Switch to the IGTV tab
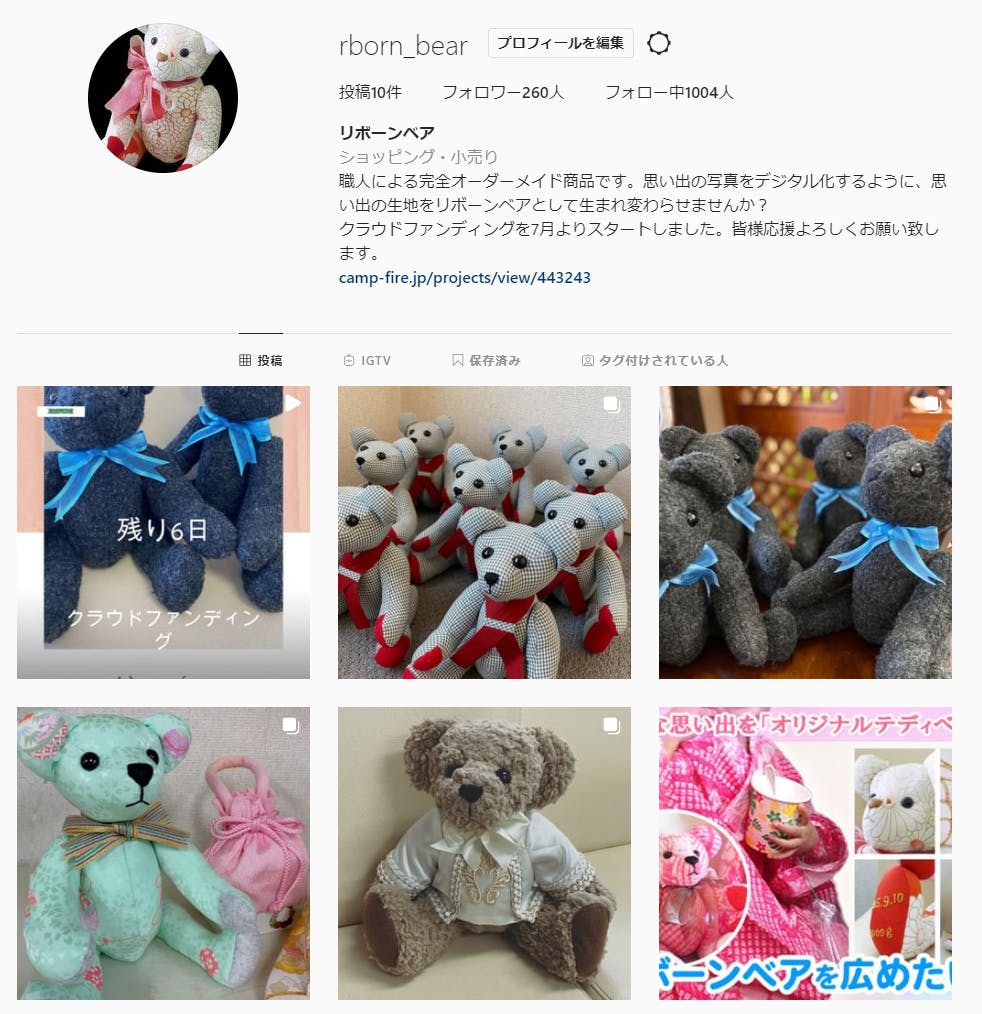The width and height of the screenshot is (982, 1014). click(367, 360)
